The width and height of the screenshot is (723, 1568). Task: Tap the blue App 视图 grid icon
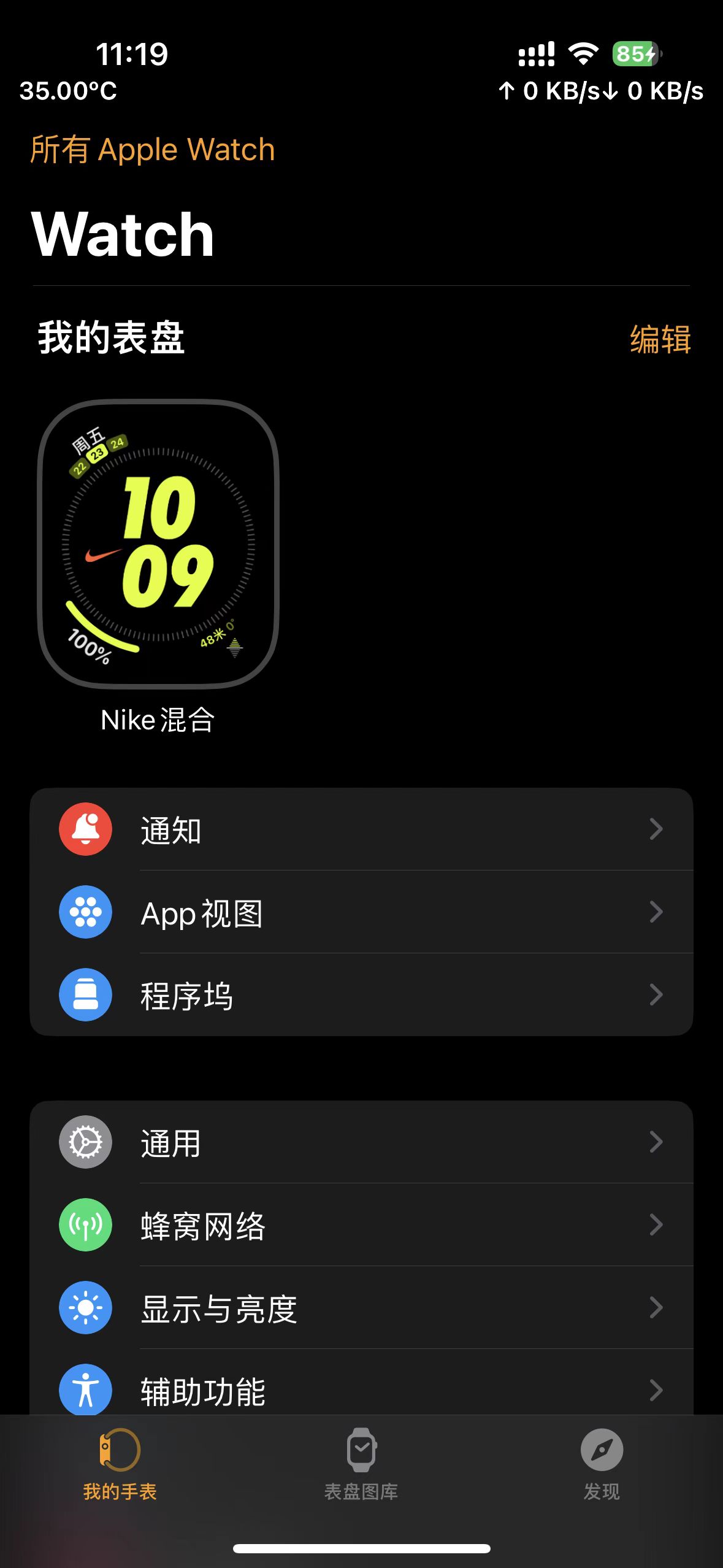point(85,913)
